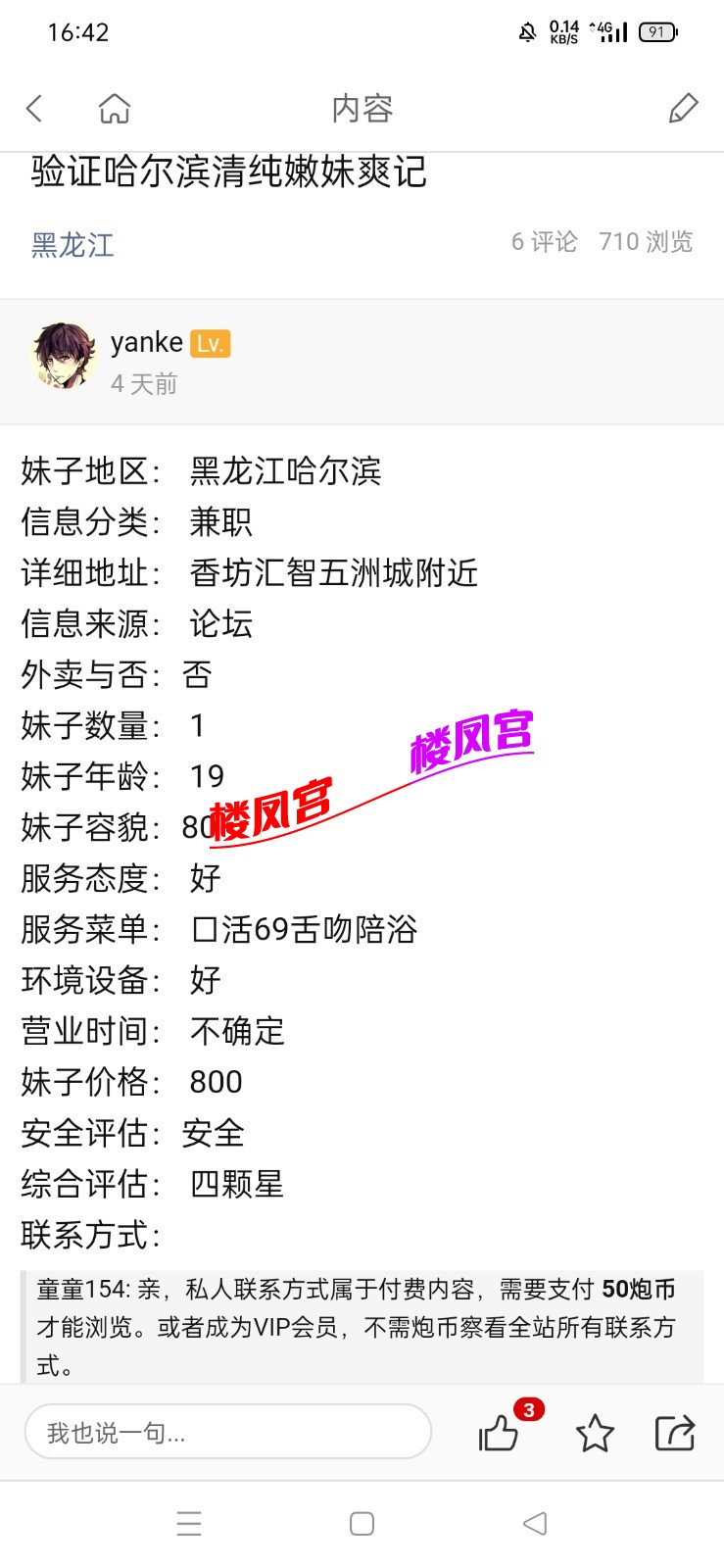Tap the username yanke
Screen dimensions: 724x1568
click(144, 342)
